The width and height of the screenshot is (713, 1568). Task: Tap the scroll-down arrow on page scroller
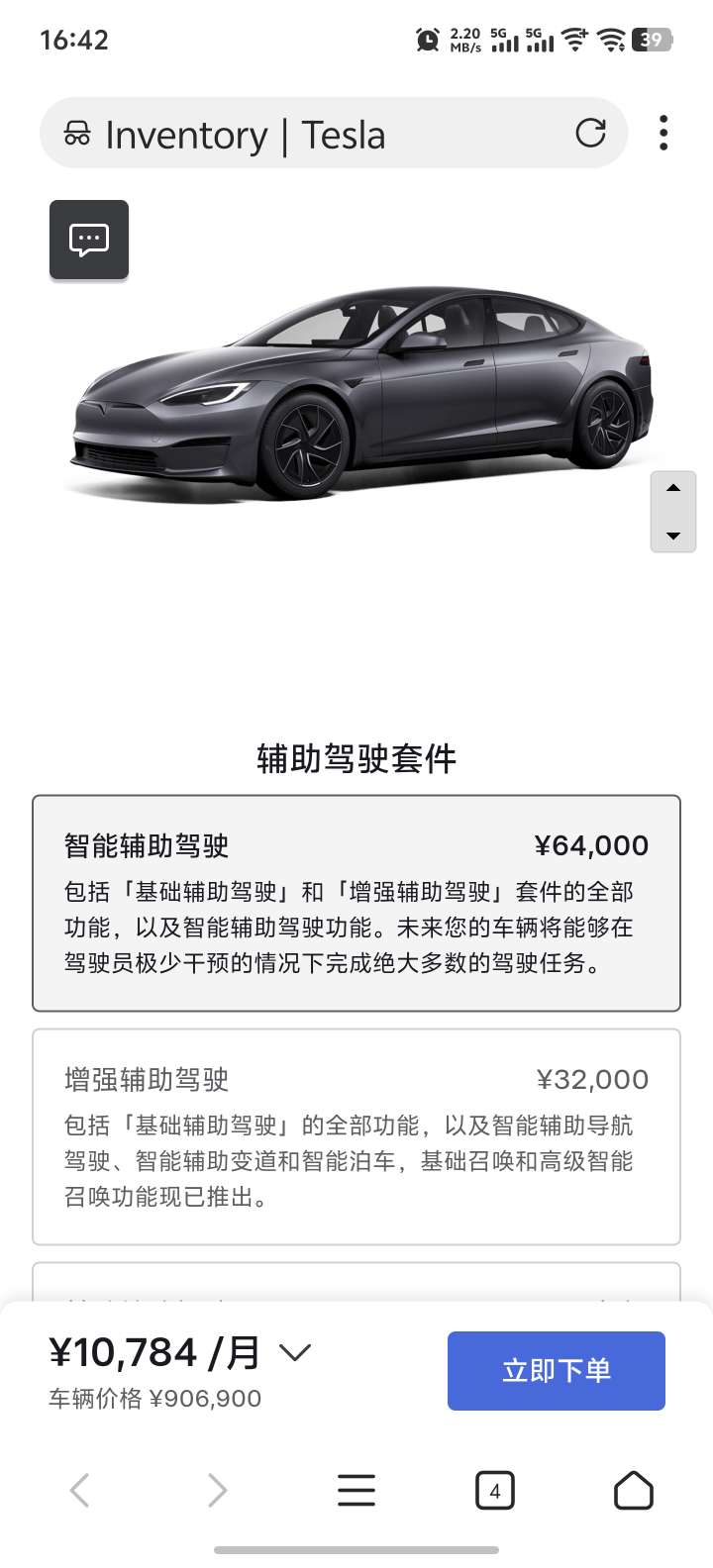click(x=672, y=536)
